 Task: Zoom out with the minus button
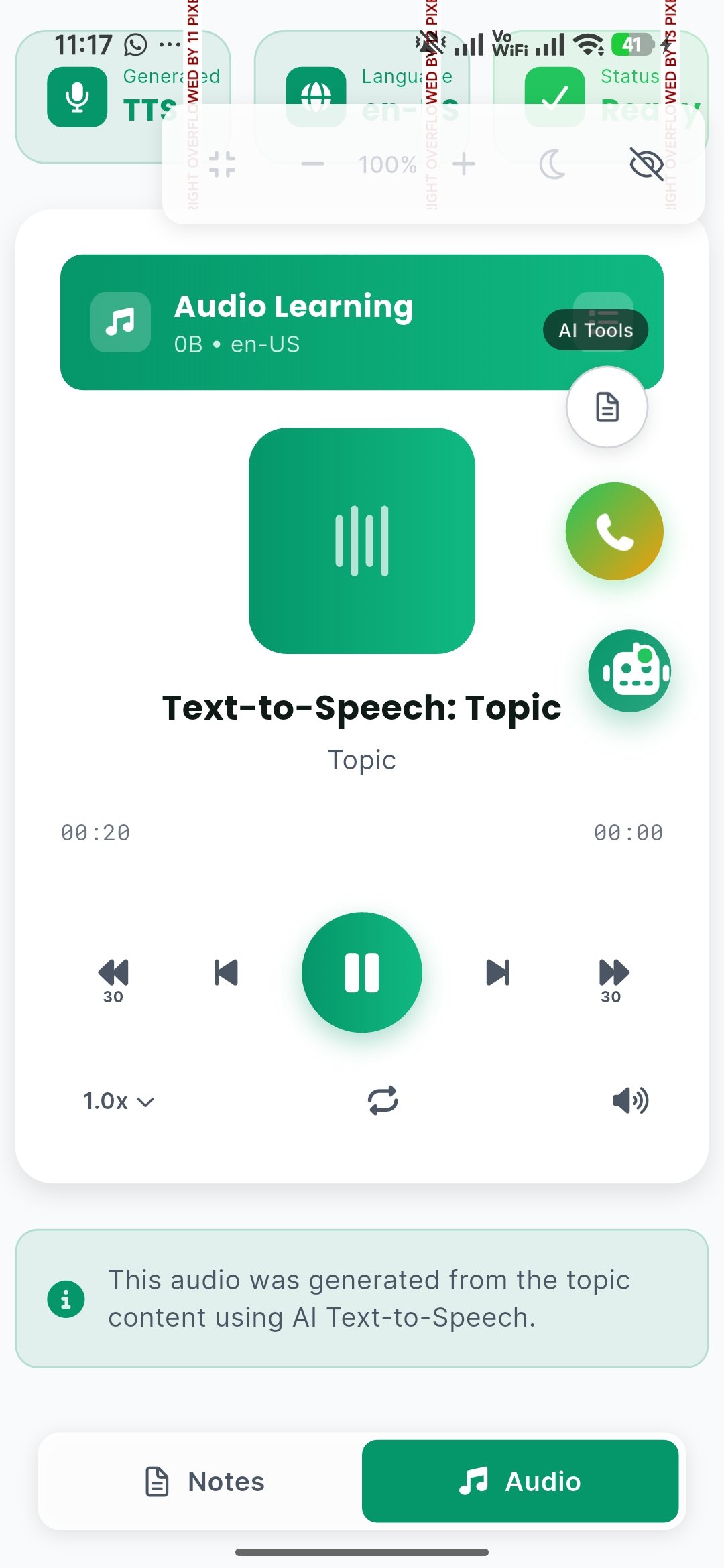click(312, 164)
